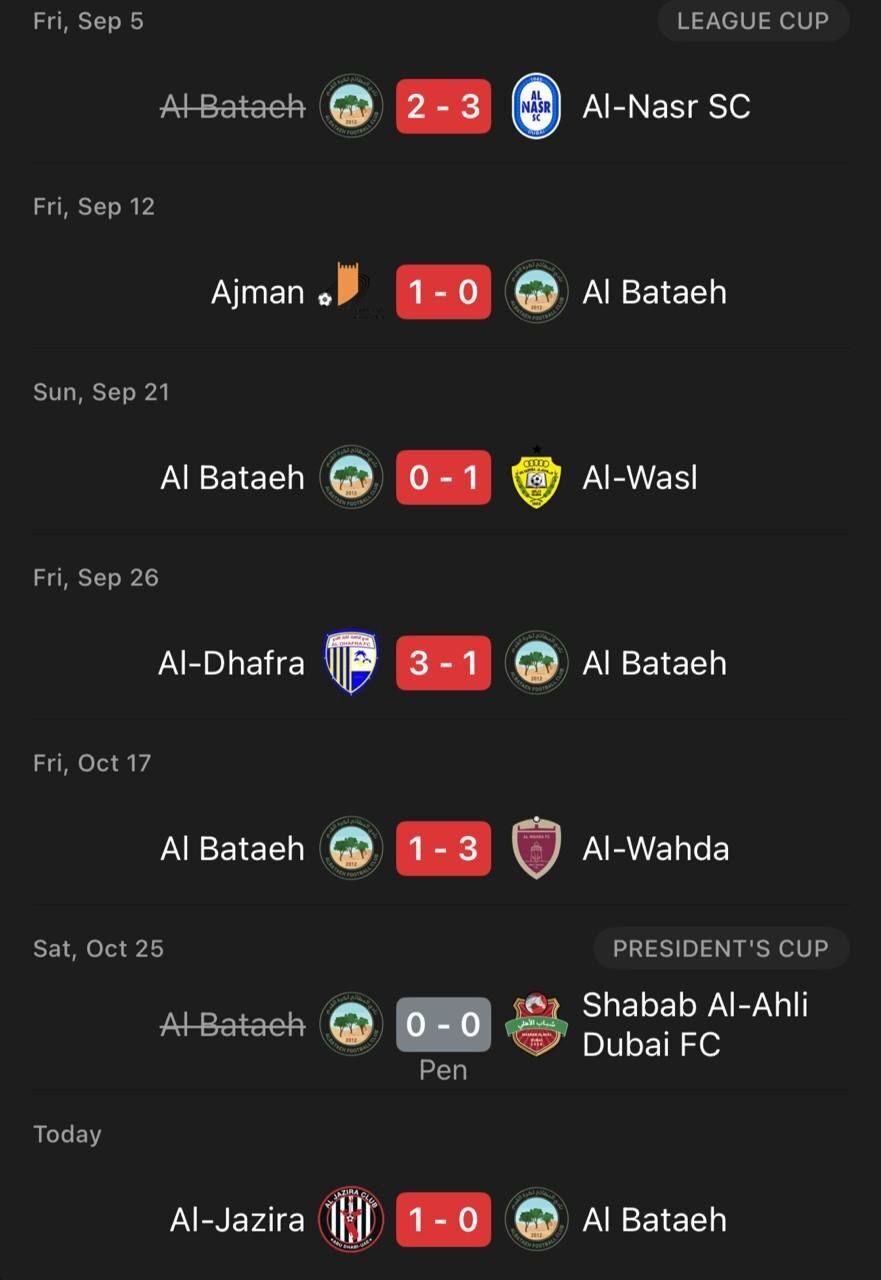Open the Al Bataeh vs Al-Wahda match

(443, 849)
